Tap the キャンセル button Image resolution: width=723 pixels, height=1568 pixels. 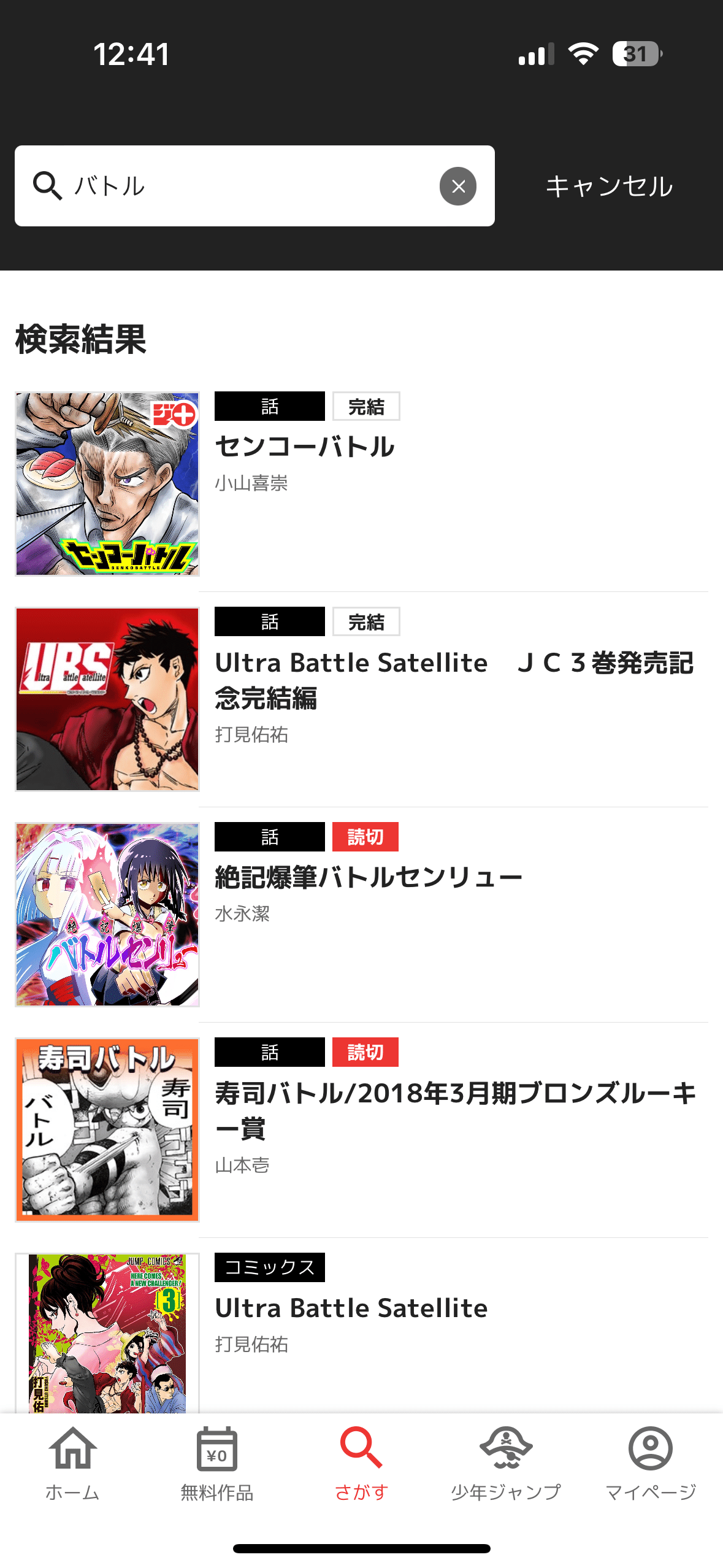[x=609, y=186]
